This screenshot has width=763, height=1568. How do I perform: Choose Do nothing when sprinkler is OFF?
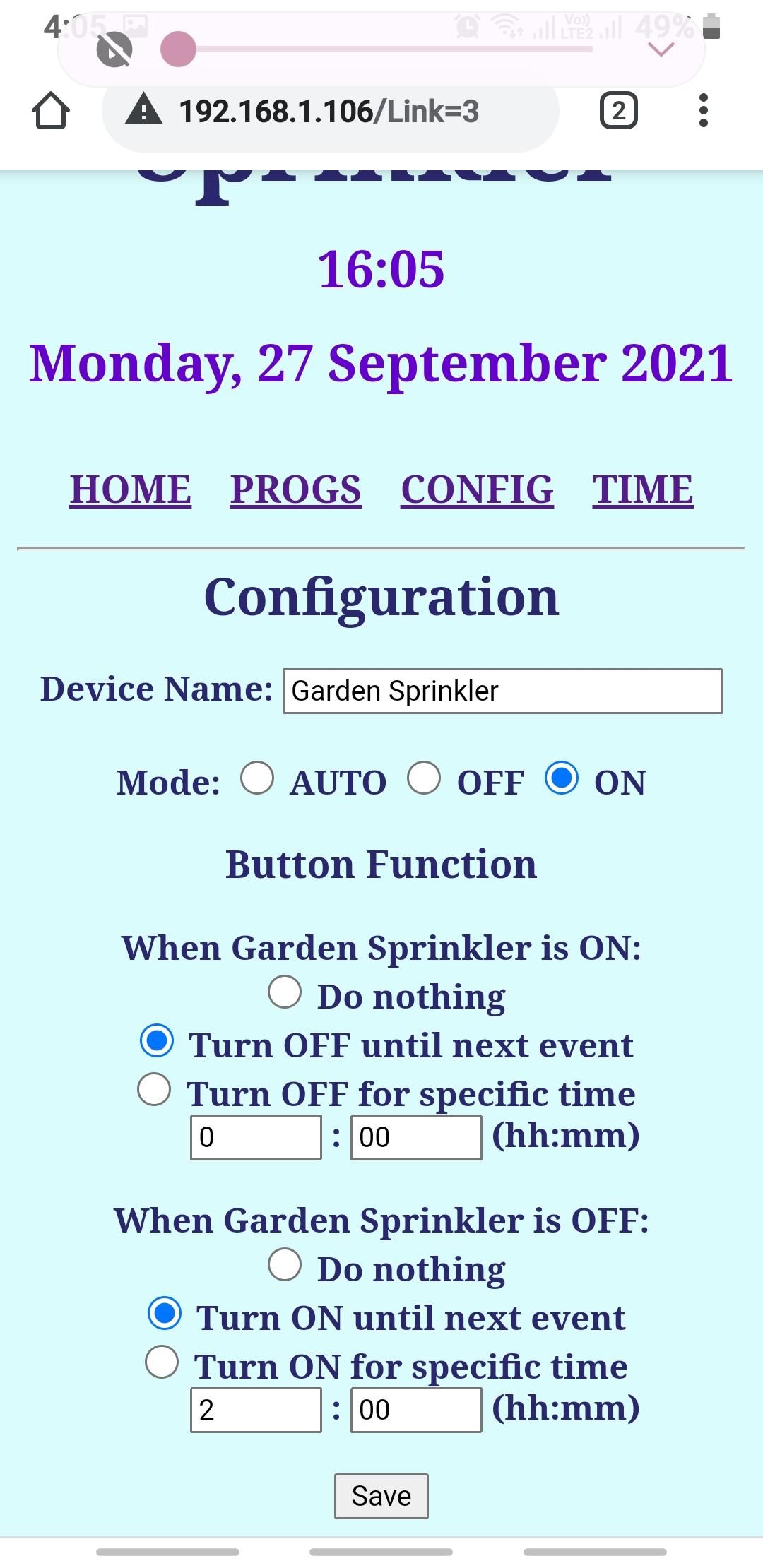(285, 1266)
